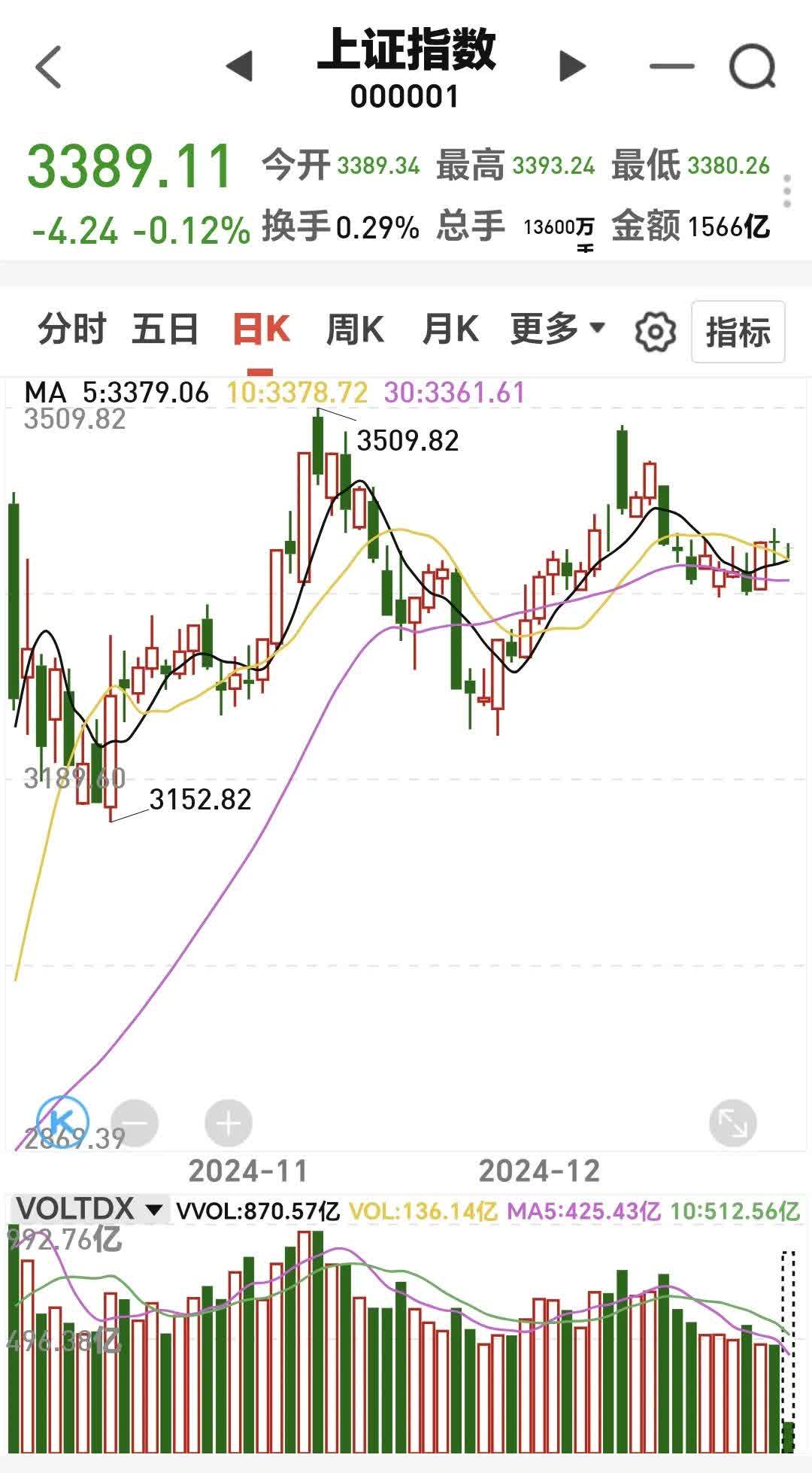Switch to the next stock with right triangle

click(573, 66)
